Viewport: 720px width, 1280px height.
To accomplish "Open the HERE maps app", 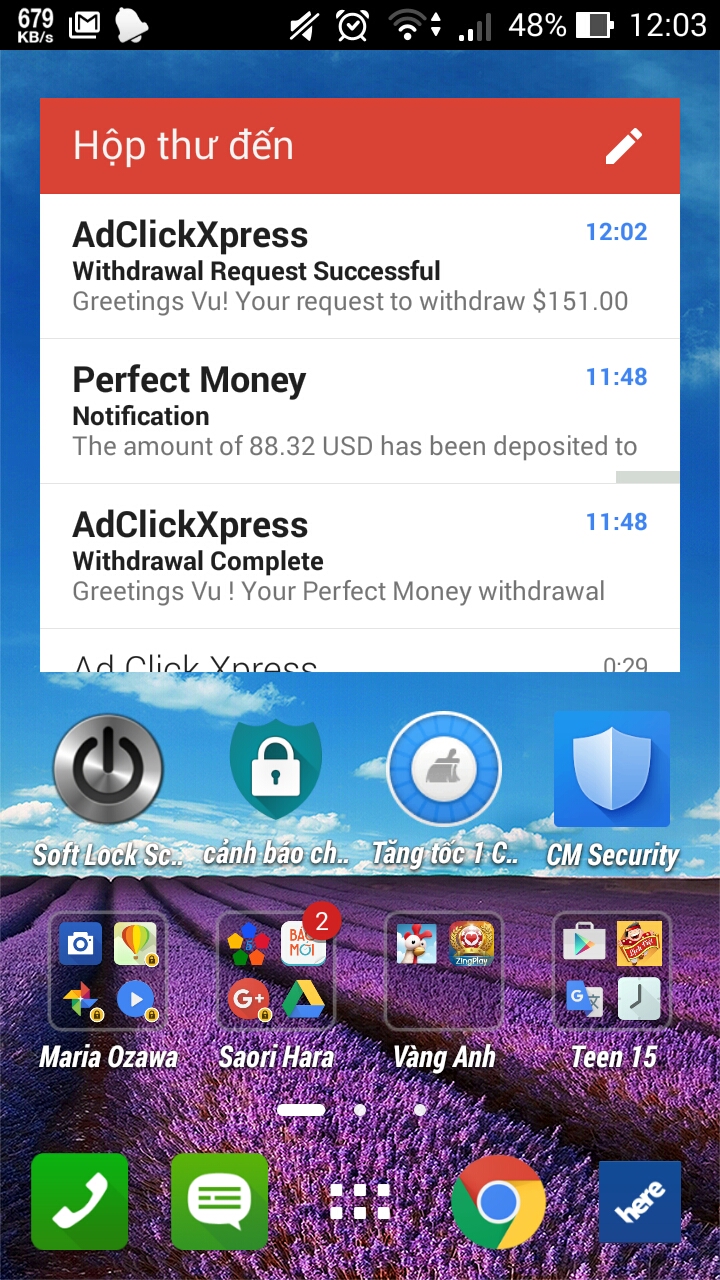I will point(639,1201).
